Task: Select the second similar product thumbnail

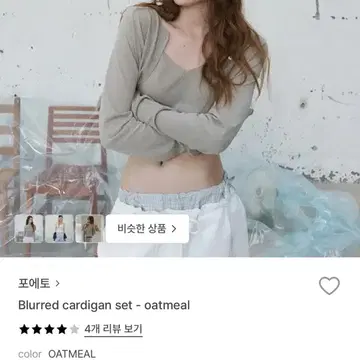Action: pyautogui.click(x=59, y=229)
